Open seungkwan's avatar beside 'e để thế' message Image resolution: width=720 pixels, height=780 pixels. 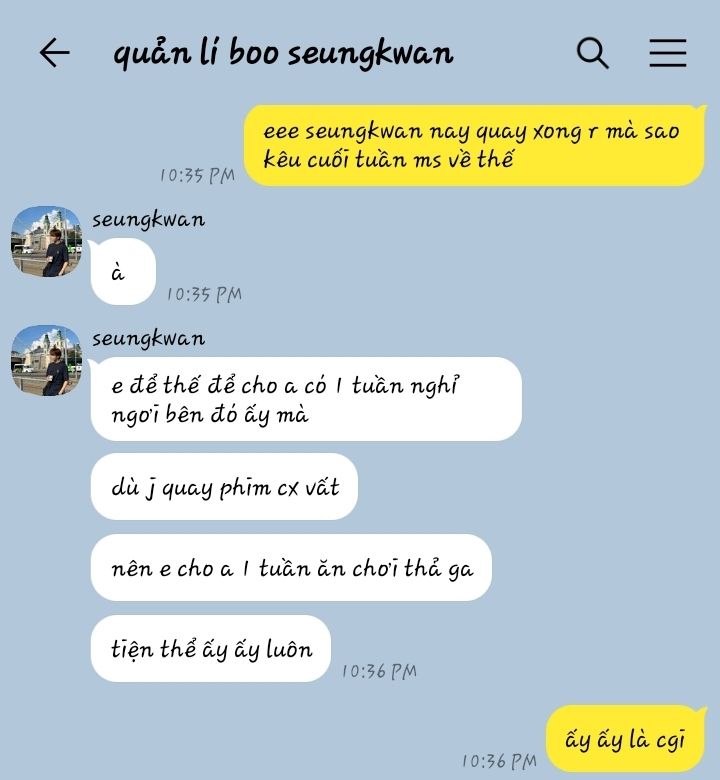(x=46, y=360)
